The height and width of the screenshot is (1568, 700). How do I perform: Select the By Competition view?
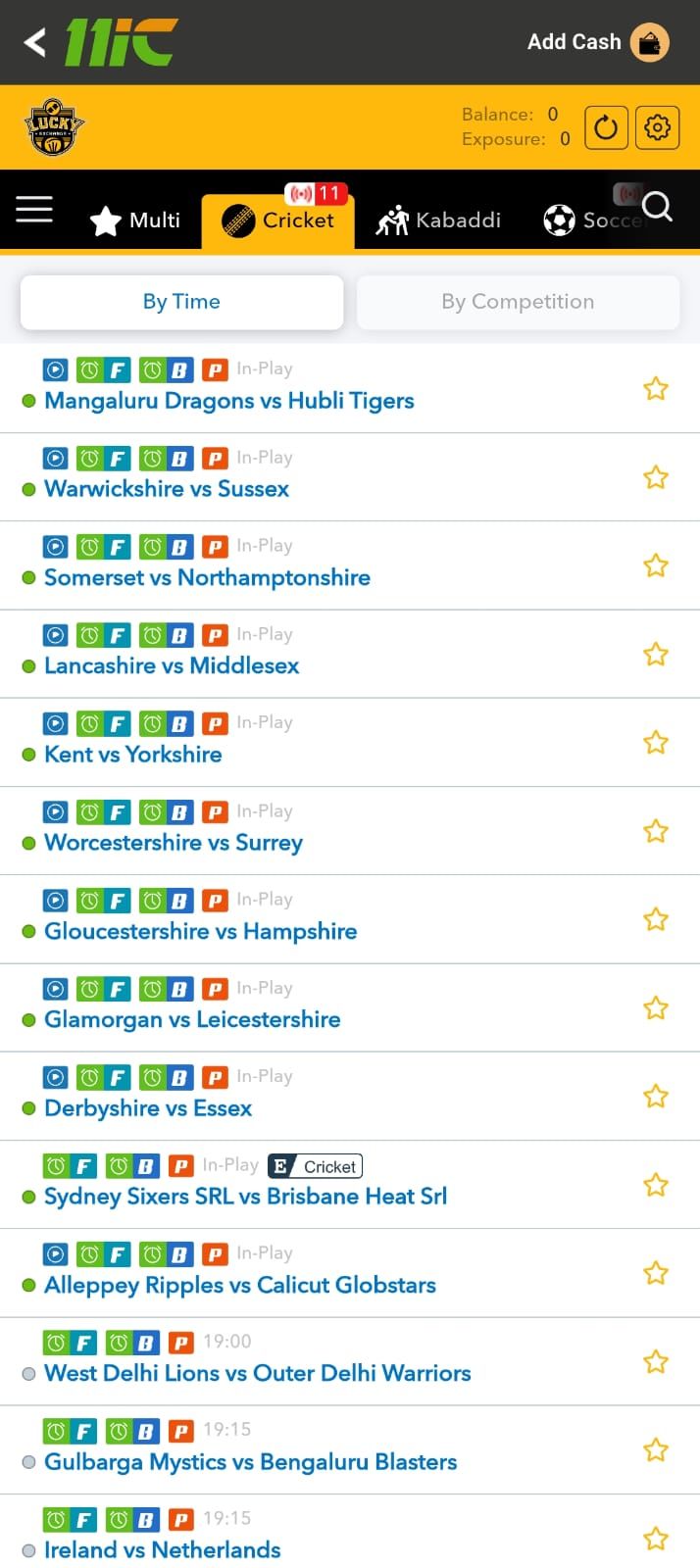(518, 302)
